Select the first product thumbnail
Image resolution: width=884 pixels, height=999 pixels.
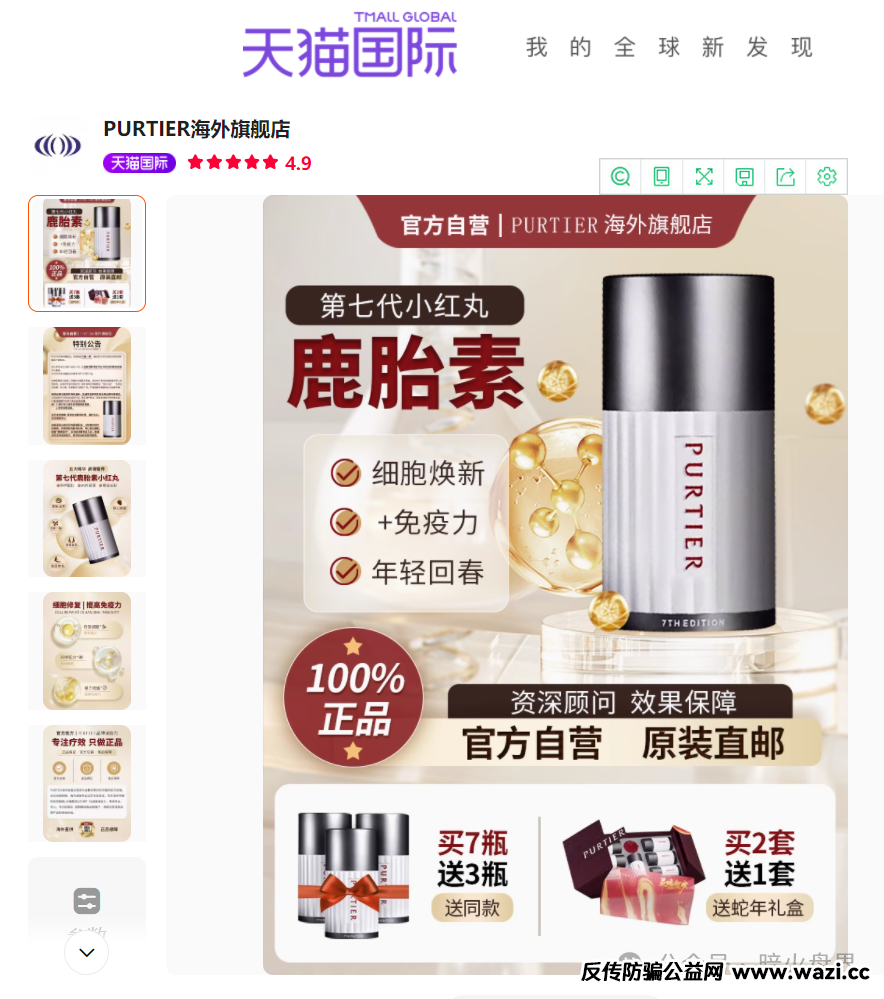(x=87, y=254)
